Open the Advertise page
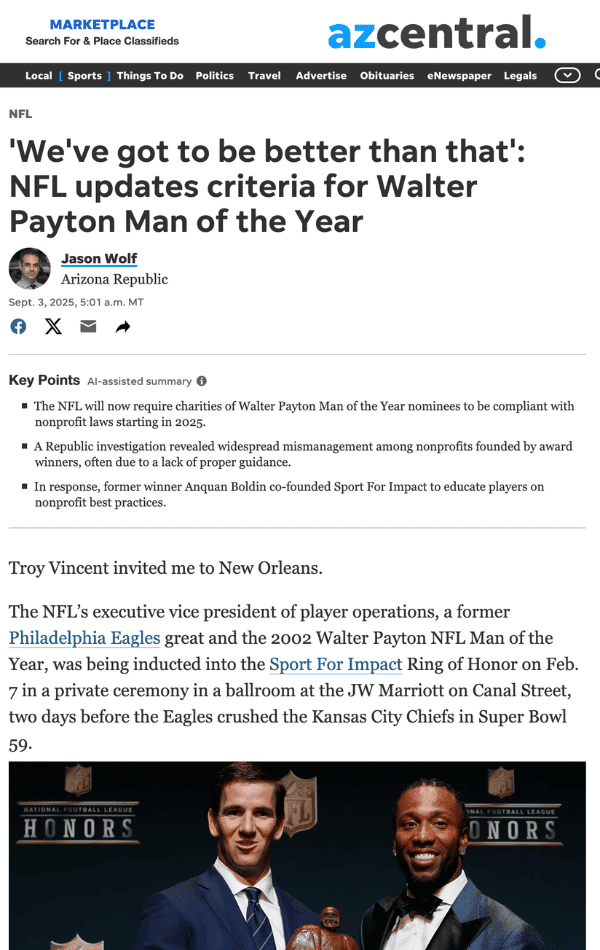 coord(321,76)
